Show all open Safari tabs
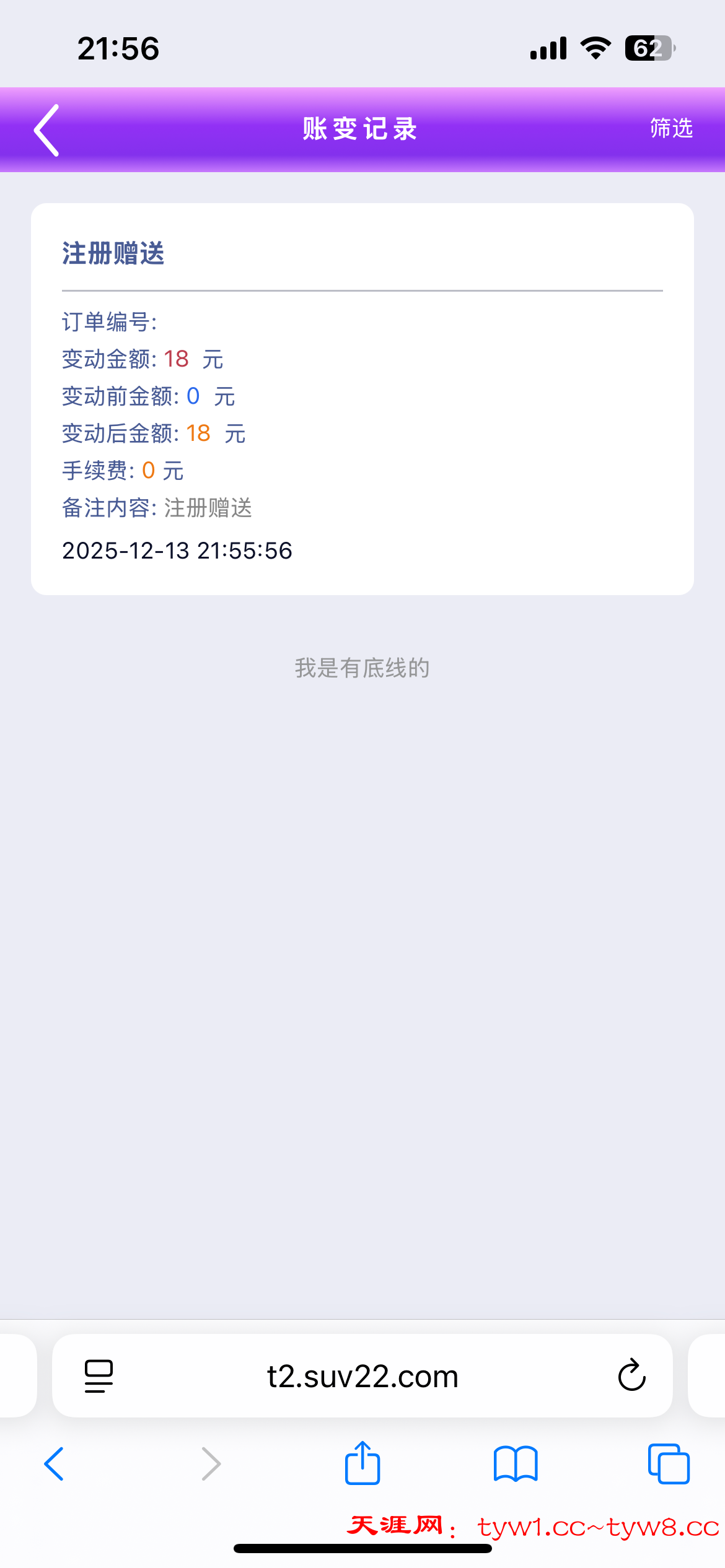 (x=668, y=1464)
